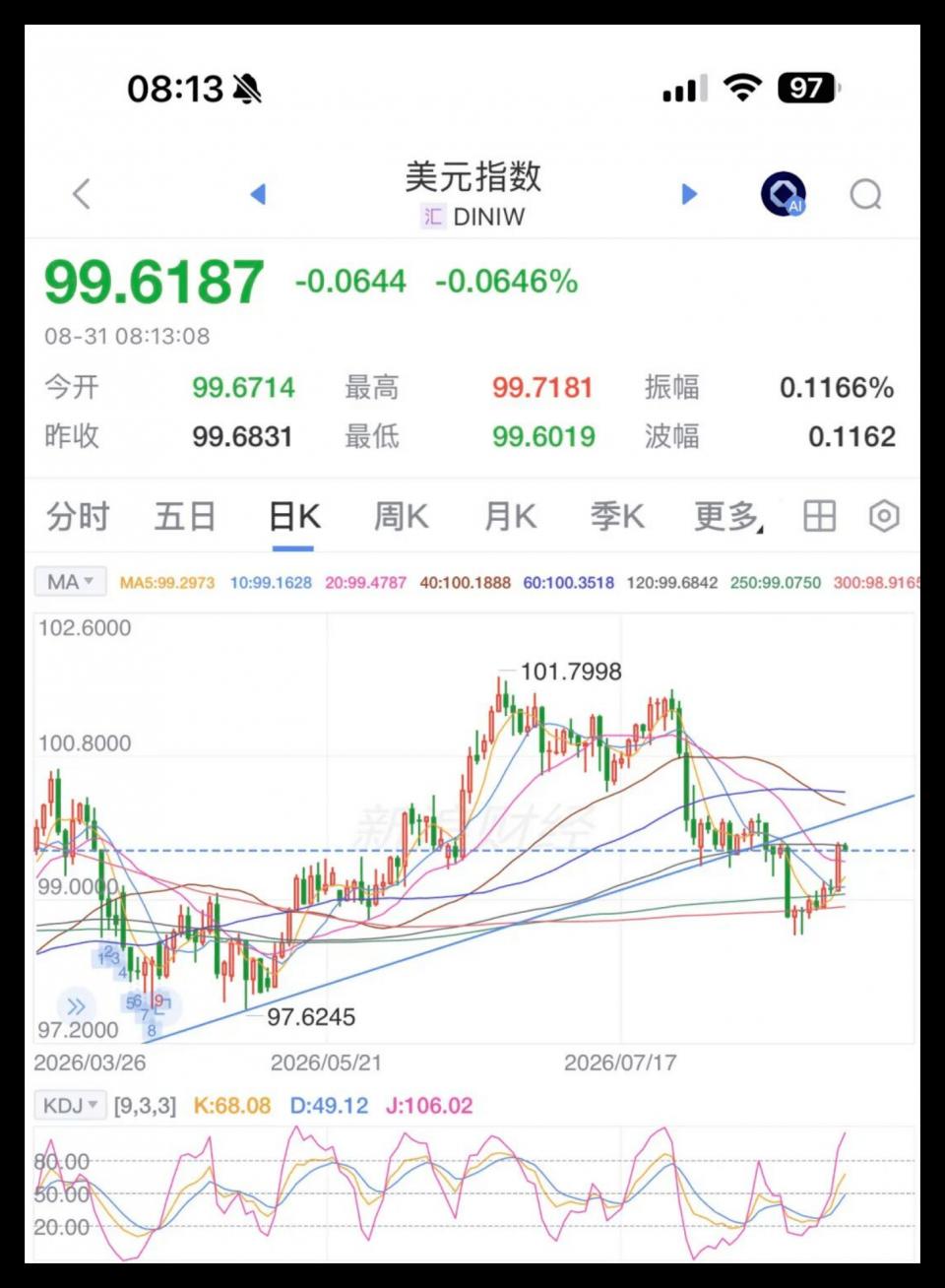The height and width of the screenshot is (1288, 945).
Task: Switch to the 五日 chart tab
Action: 185,516
